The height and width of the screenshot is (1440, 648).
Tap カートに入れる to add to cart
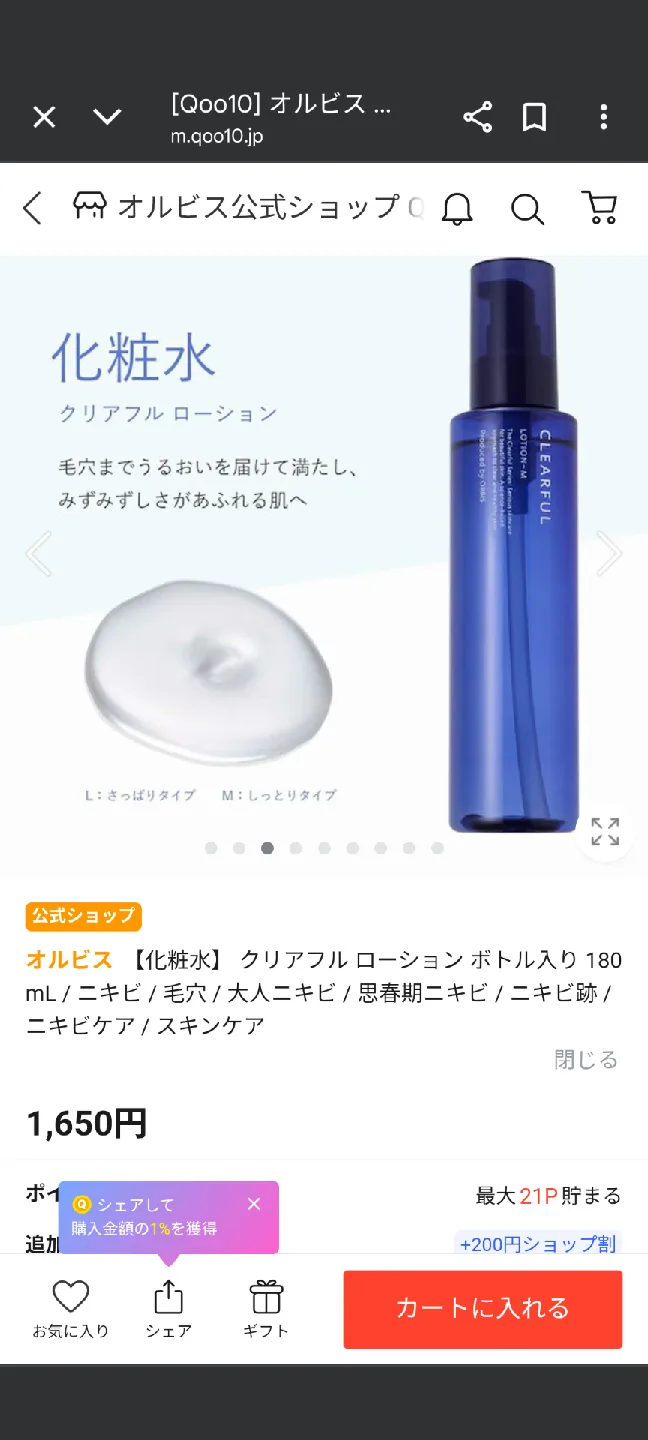[x=482, y=1309]
